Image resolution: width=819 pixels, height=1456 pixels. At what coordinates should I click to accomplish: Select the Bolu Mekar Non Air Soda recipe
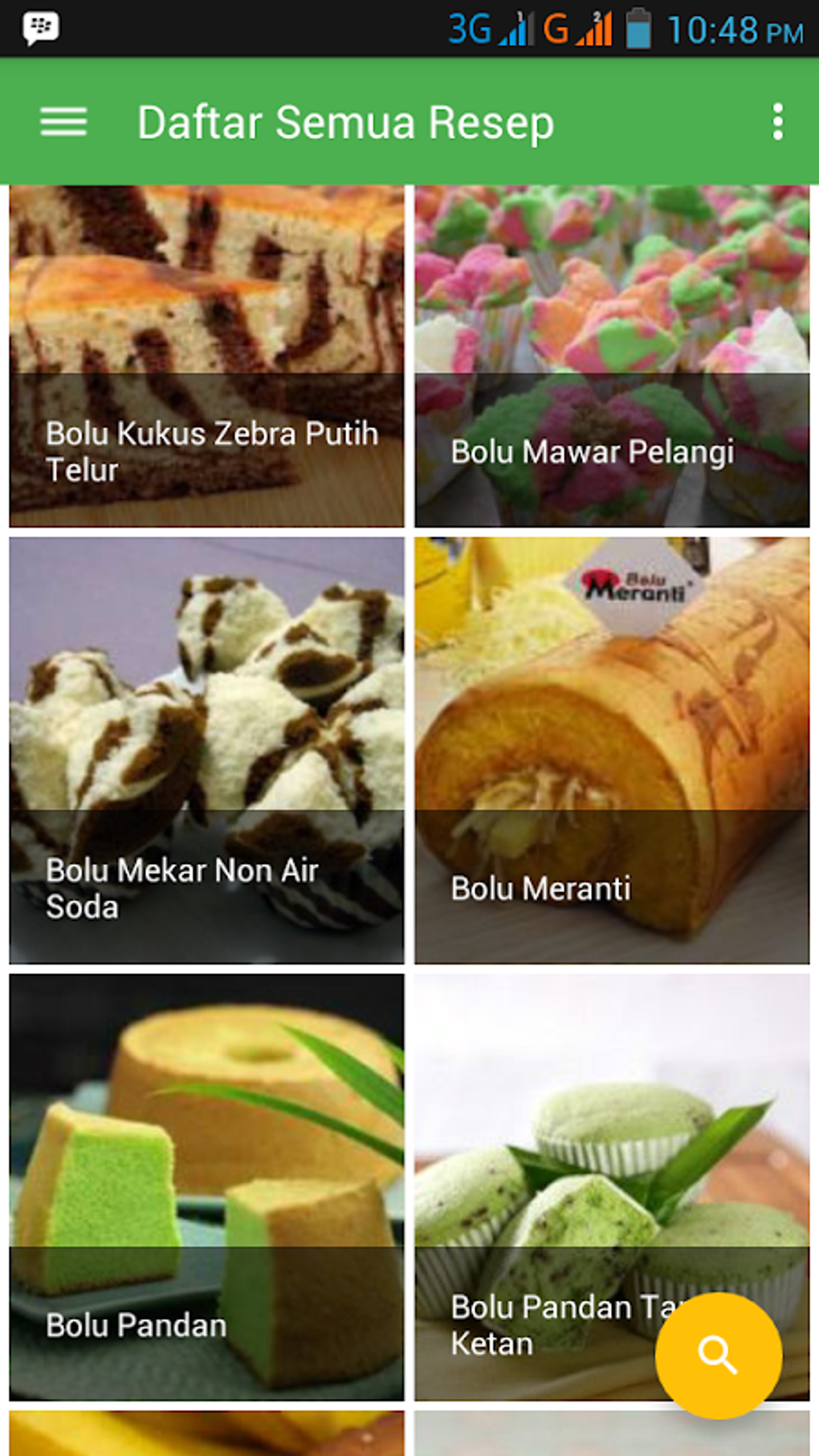tap(205, 747)
